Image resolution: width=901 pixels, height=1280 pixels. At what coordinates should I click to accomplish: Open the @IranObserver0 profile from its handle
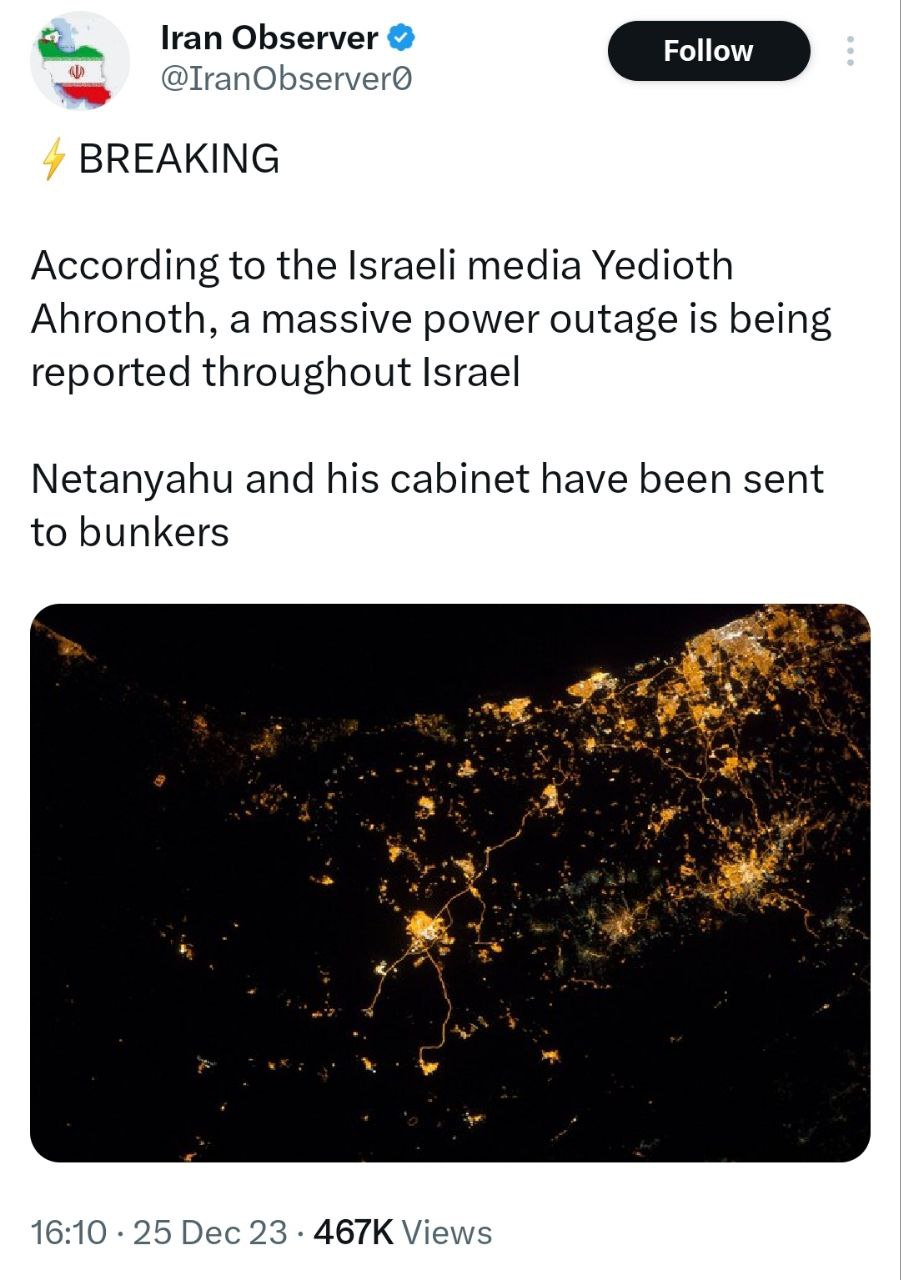(286, 78)
